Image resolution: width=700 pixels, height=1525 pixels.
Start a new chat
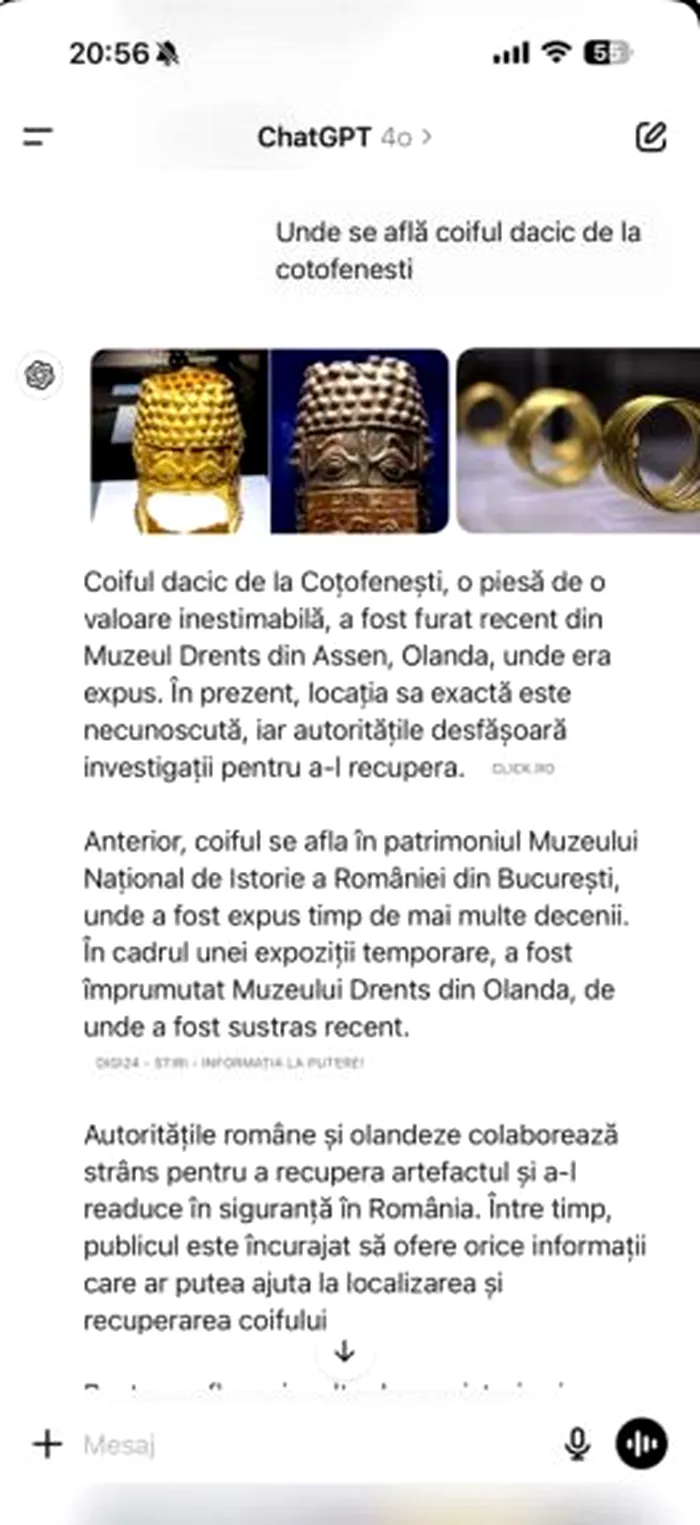click(651, 137)
